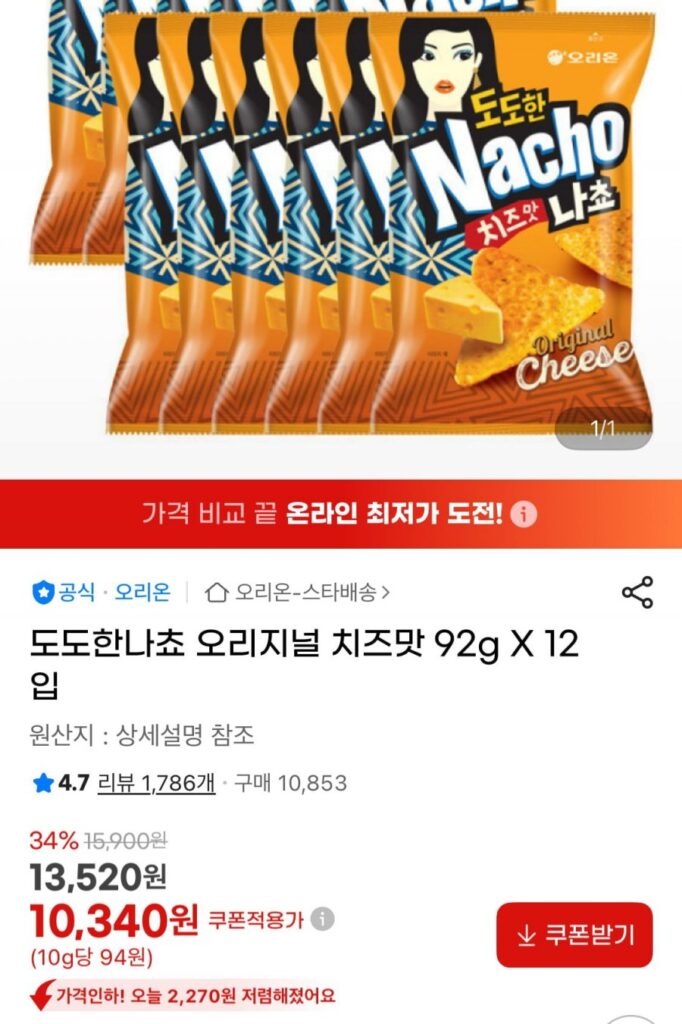Open the 공식 오리온 brand link
The image size is (682, 1024).
tap(101, 592)
